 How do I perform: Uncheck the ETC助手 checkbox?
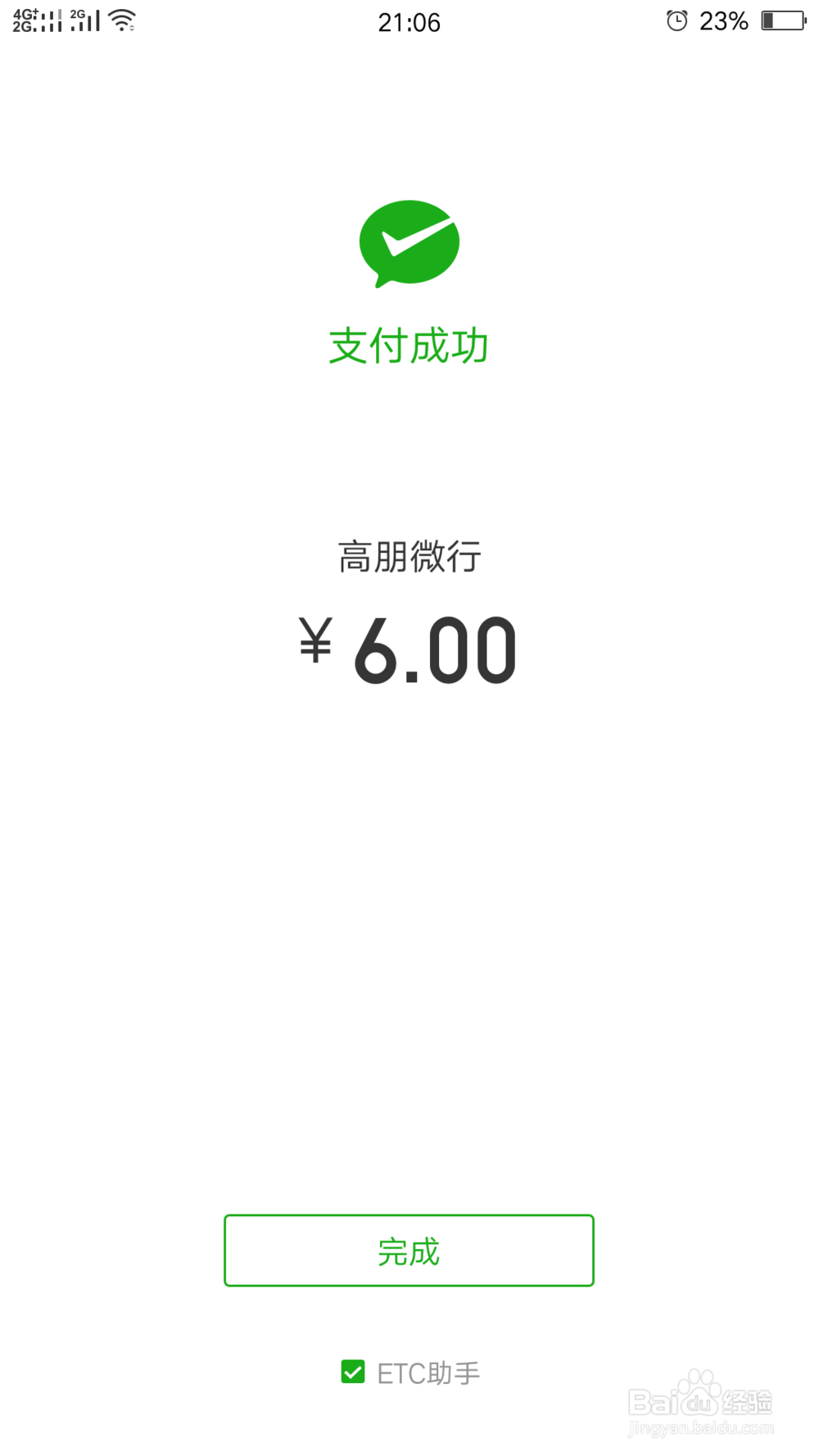(353, 1372)
